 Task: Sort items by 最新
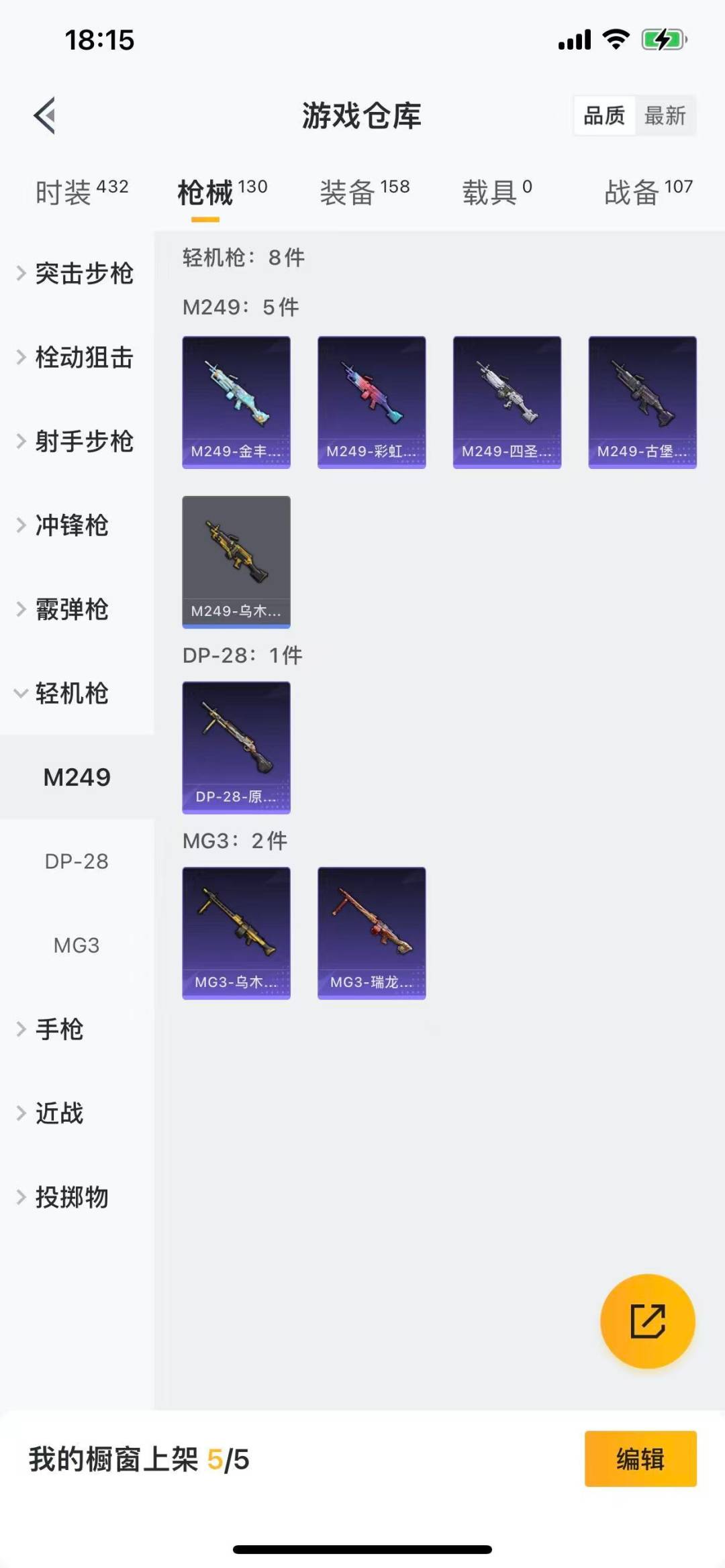click(665, 116)
